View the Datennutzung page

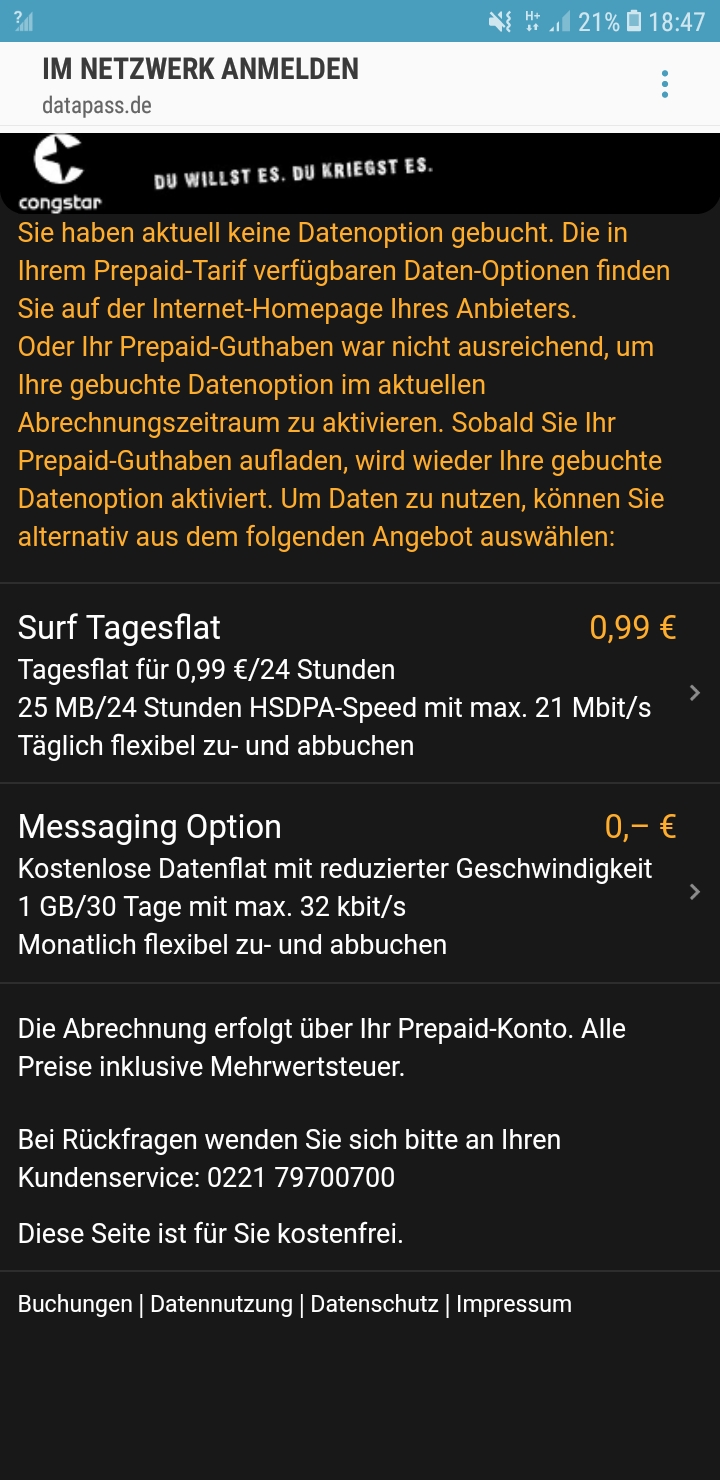click(221, 1304)
